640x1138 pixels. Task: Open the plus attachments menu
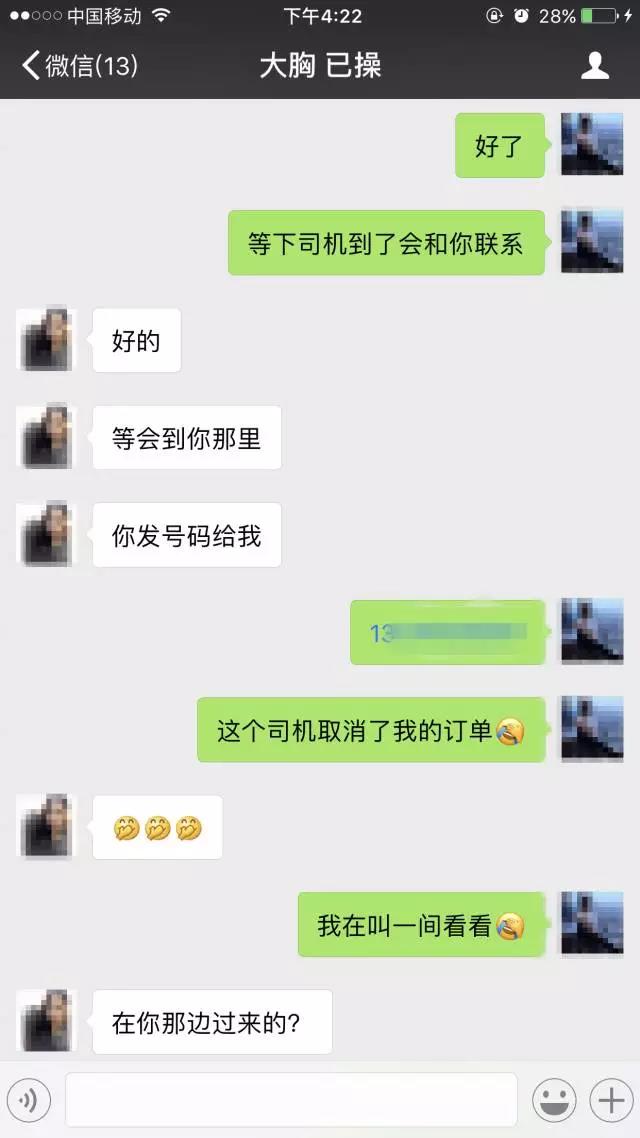click(609, 1100)
